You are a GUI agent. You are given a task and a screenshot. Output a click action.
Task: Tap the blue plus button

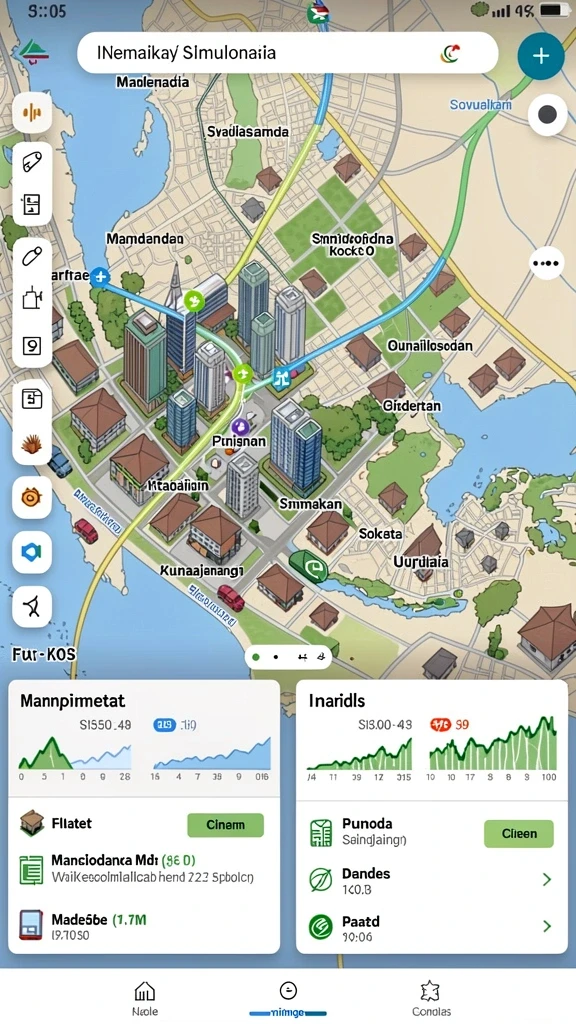click(x=541, y=56)
